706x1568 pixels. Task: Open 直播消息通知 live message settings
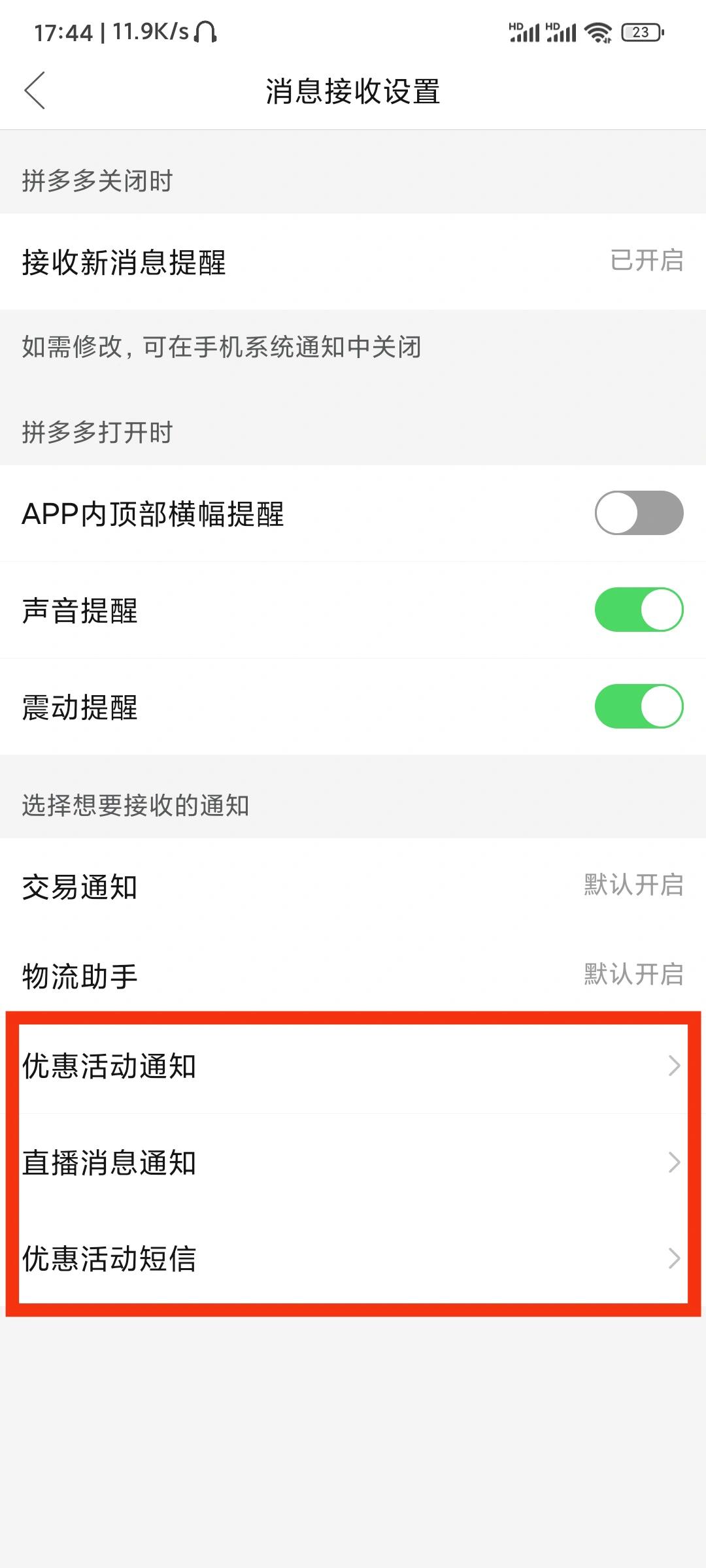click(x=353, y=1164)
